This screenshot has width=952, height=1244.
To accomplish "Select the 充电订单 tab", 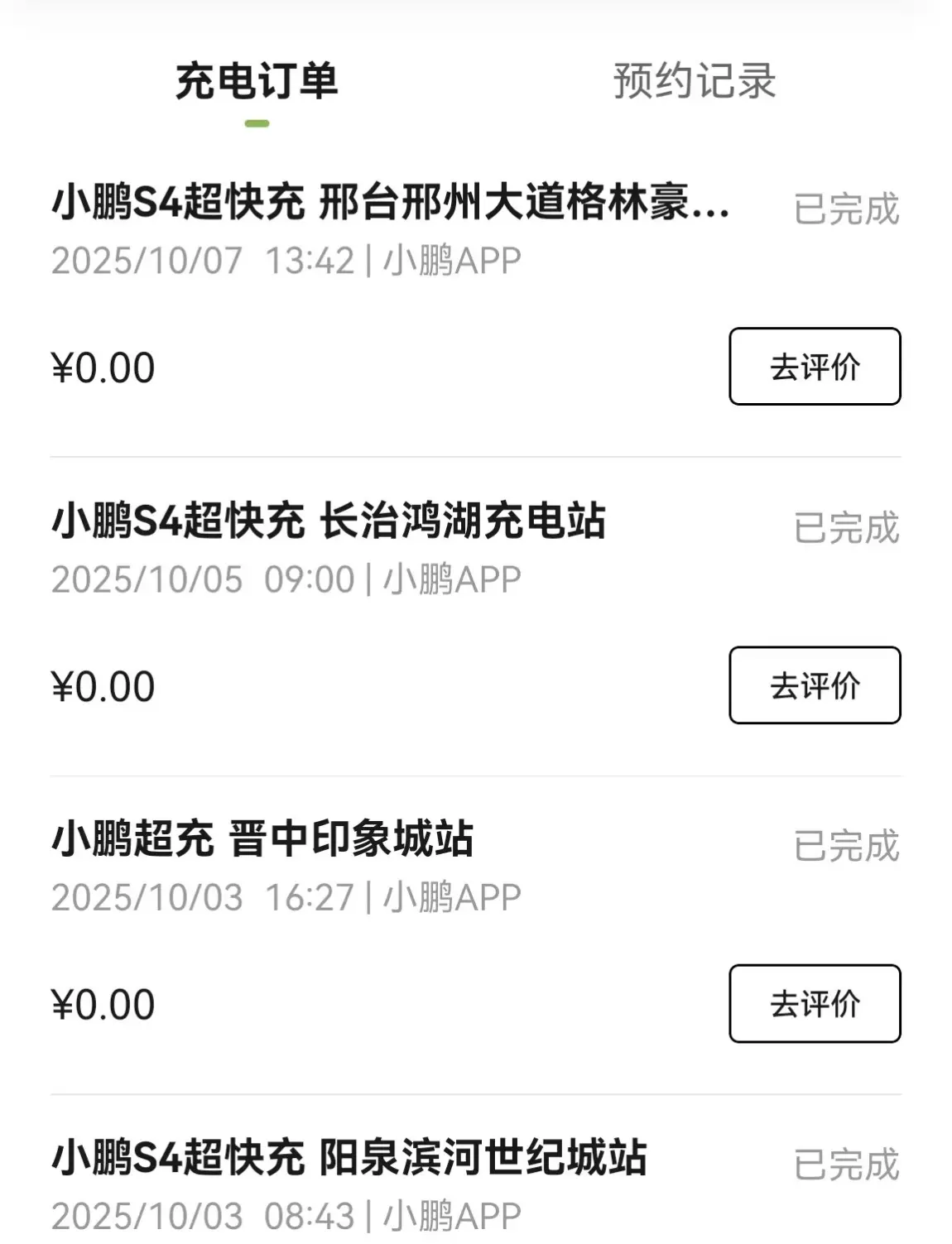I will (x=257, y=81).
